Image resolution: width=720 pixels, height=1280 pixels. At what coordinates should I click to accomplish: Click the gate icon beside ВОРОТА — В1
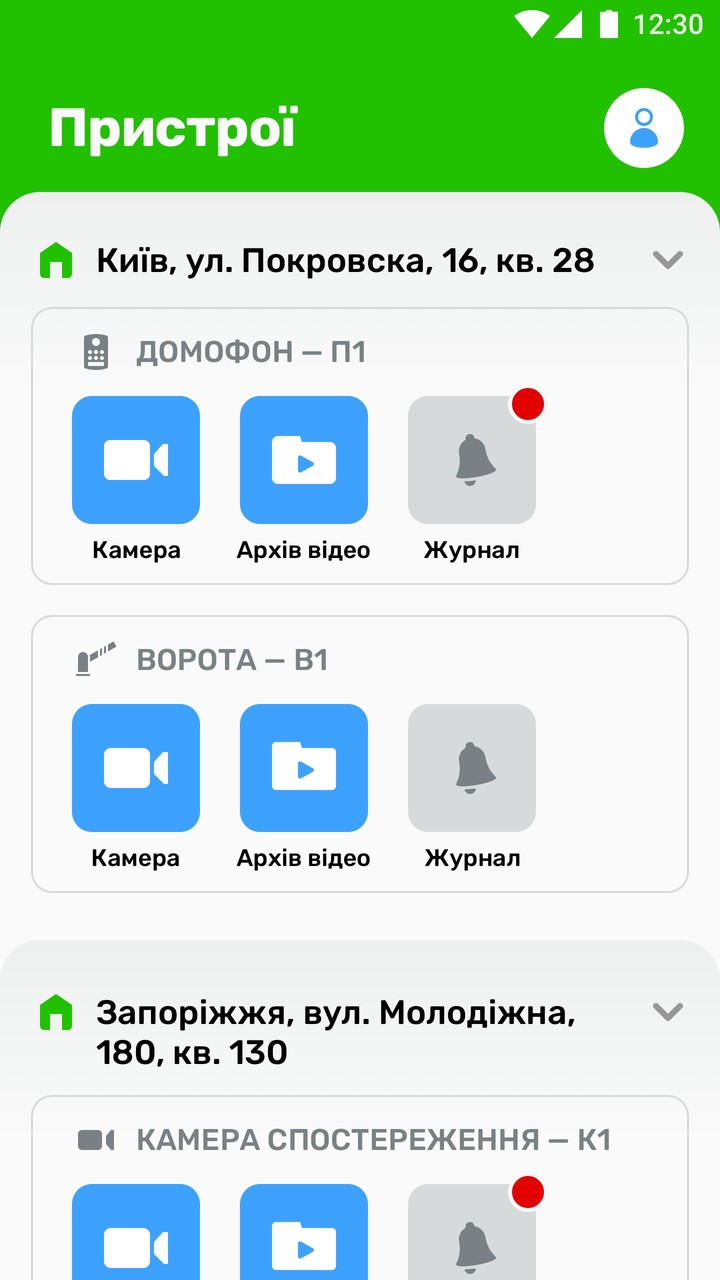(x=97, y=659)
